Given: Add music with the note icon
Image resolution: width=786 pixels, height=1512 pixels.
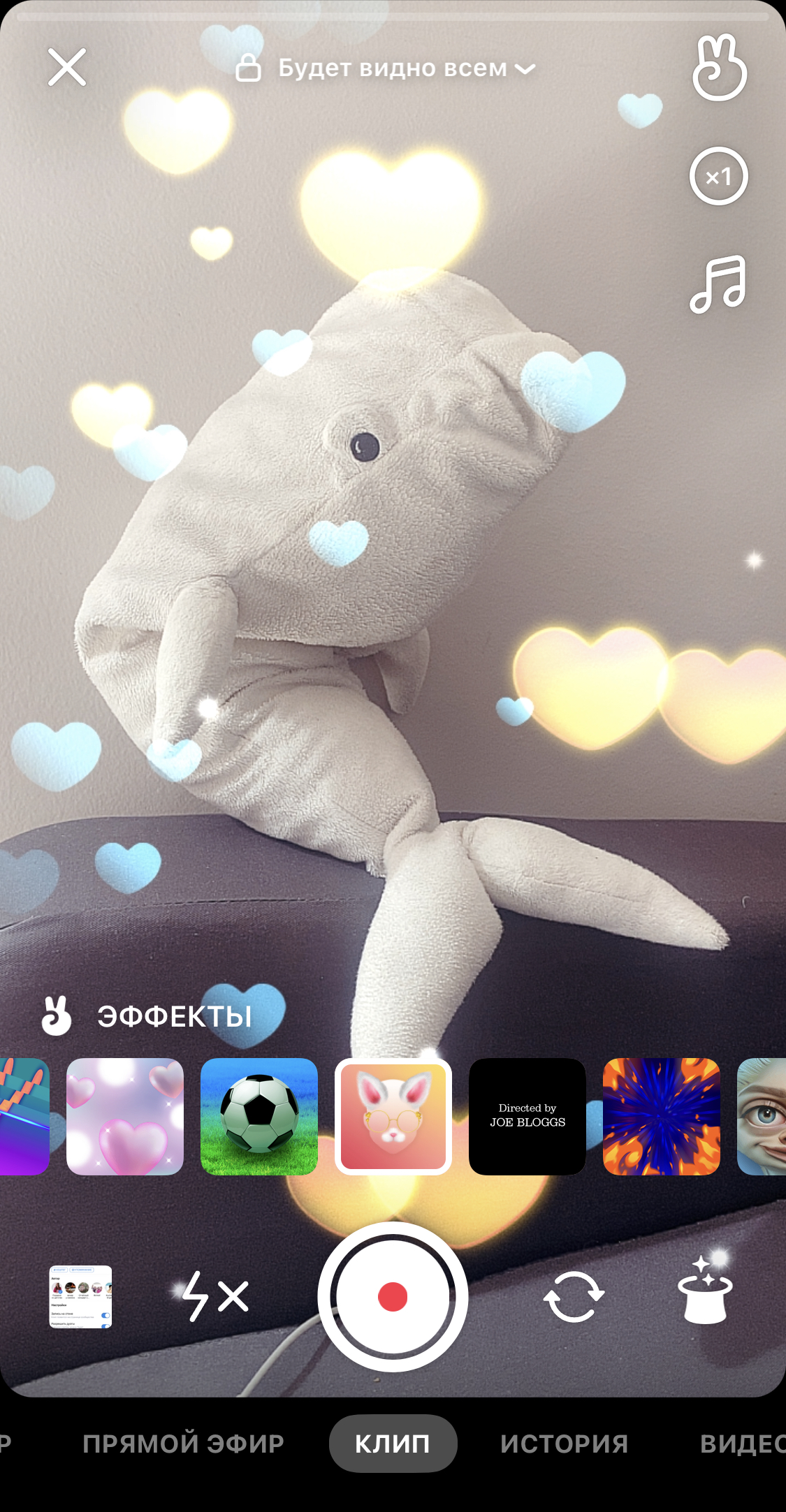Looking at the screenshot, I should (719, 284).
